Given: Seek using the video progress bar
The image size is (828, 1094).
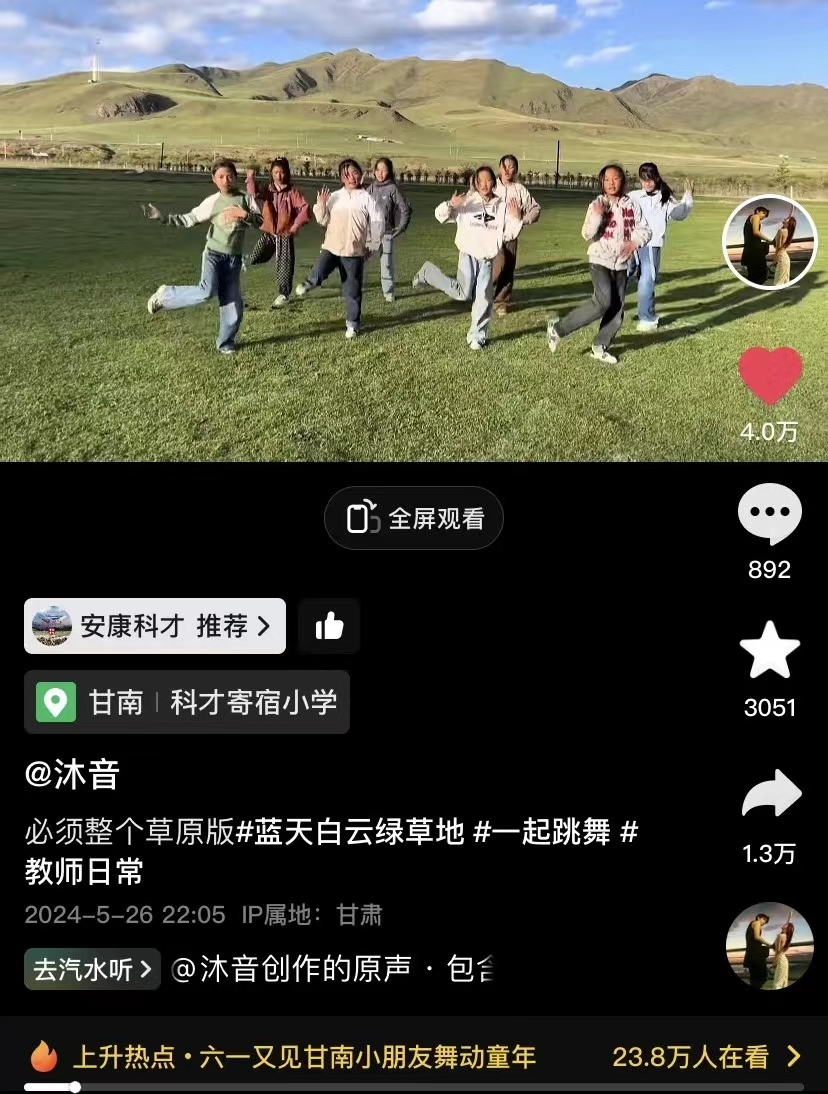Looking at the screenshot, I should coord(414,1087).
